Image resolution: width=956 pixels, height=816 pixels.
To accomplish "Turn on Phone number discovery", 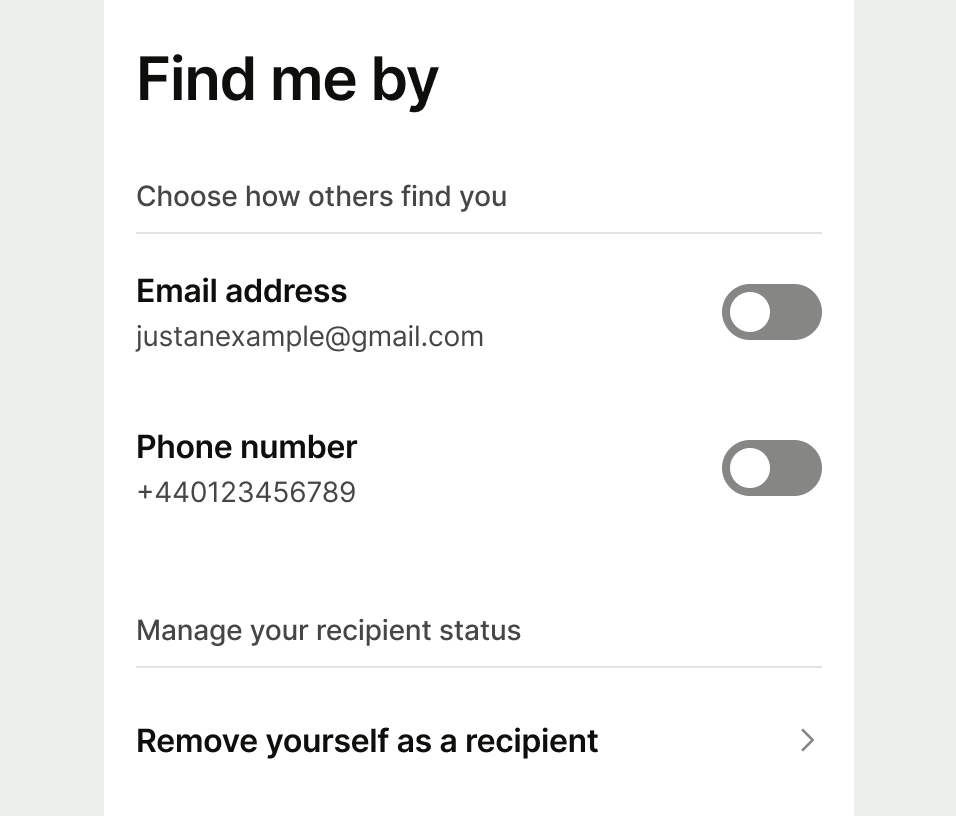I will coord(771,468).
